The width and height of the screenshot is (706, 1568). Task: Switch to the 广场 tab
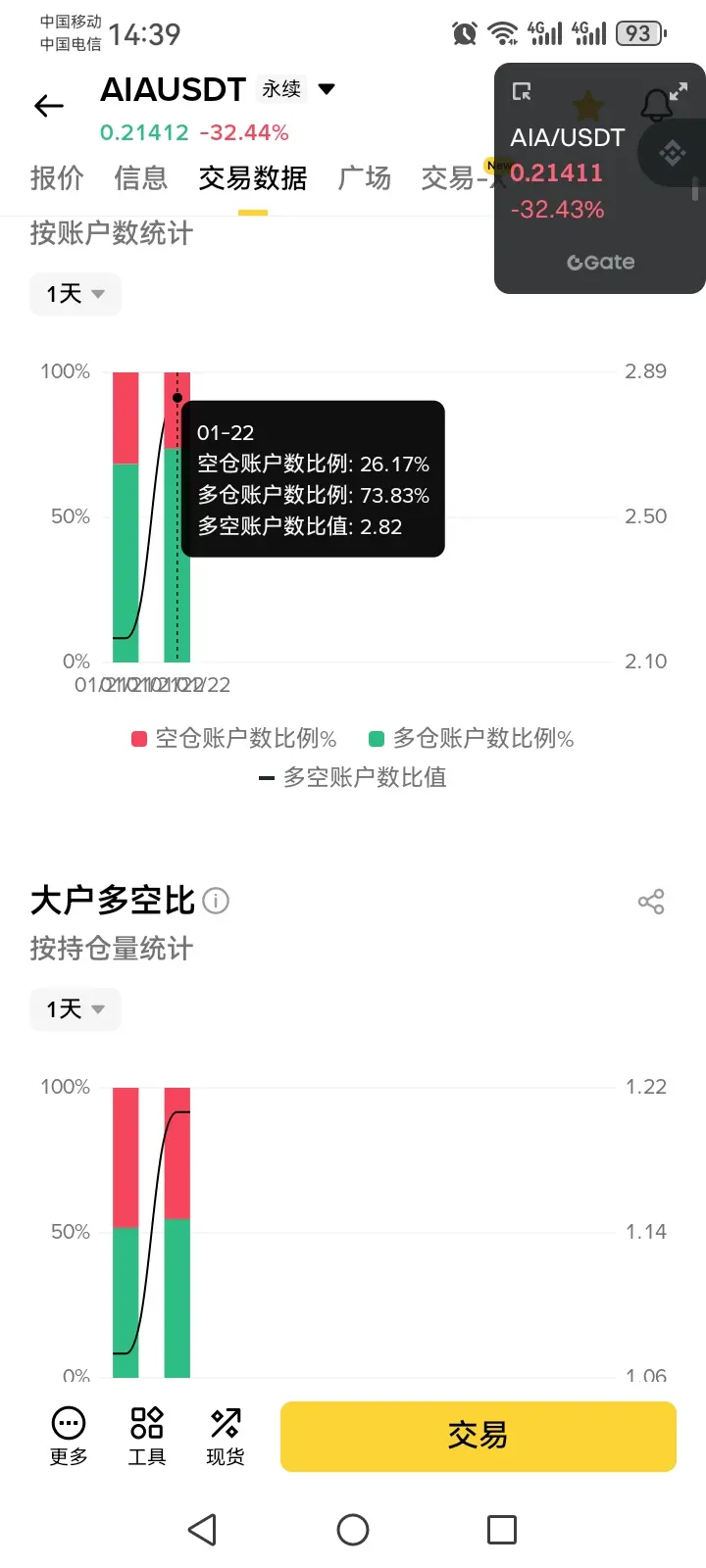364,178
